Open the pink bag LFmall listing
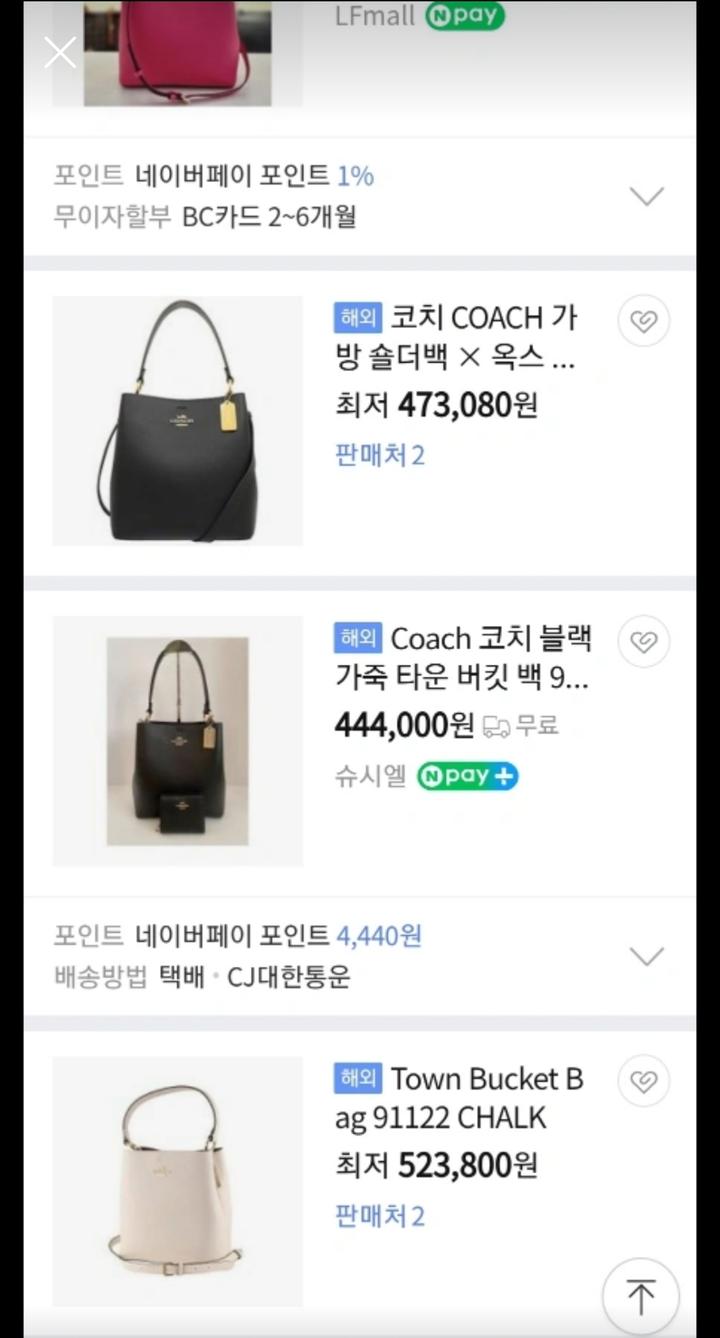 [x=177, y=52]
